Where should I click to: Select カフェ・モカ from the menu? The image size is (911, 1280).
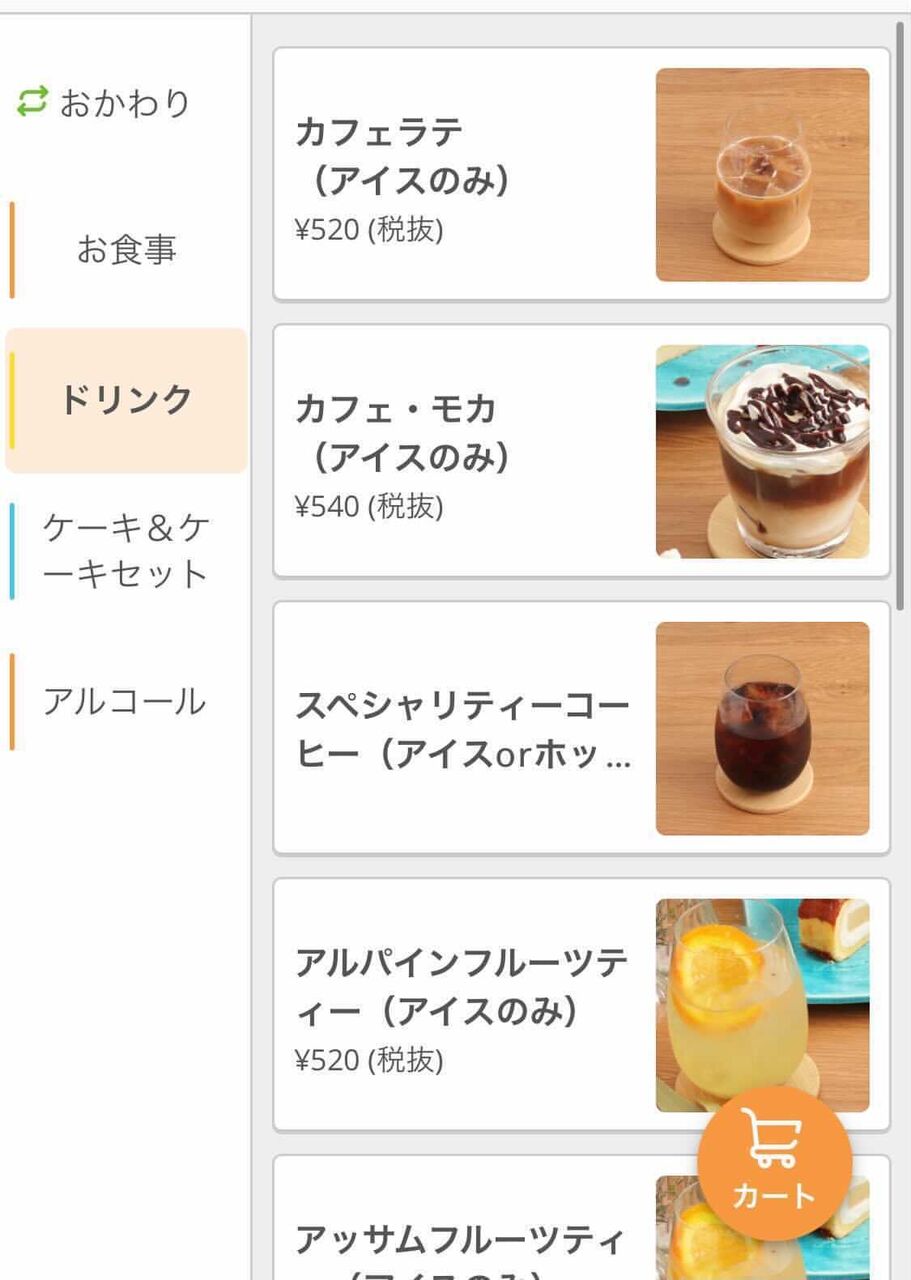point(580,451)
